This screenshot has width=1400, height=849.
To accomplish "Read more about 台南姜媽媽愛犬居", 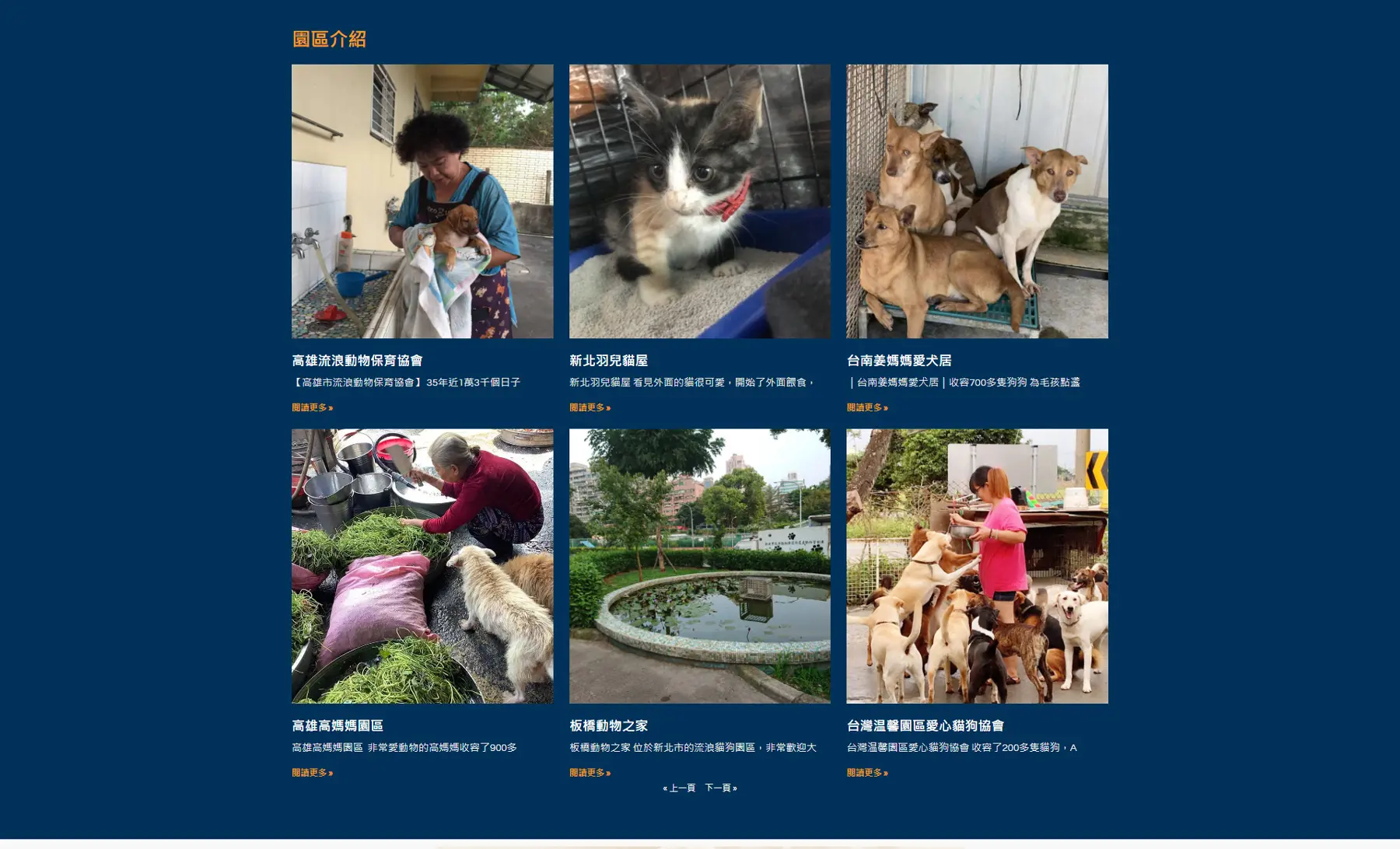I will tap(866, 407).
